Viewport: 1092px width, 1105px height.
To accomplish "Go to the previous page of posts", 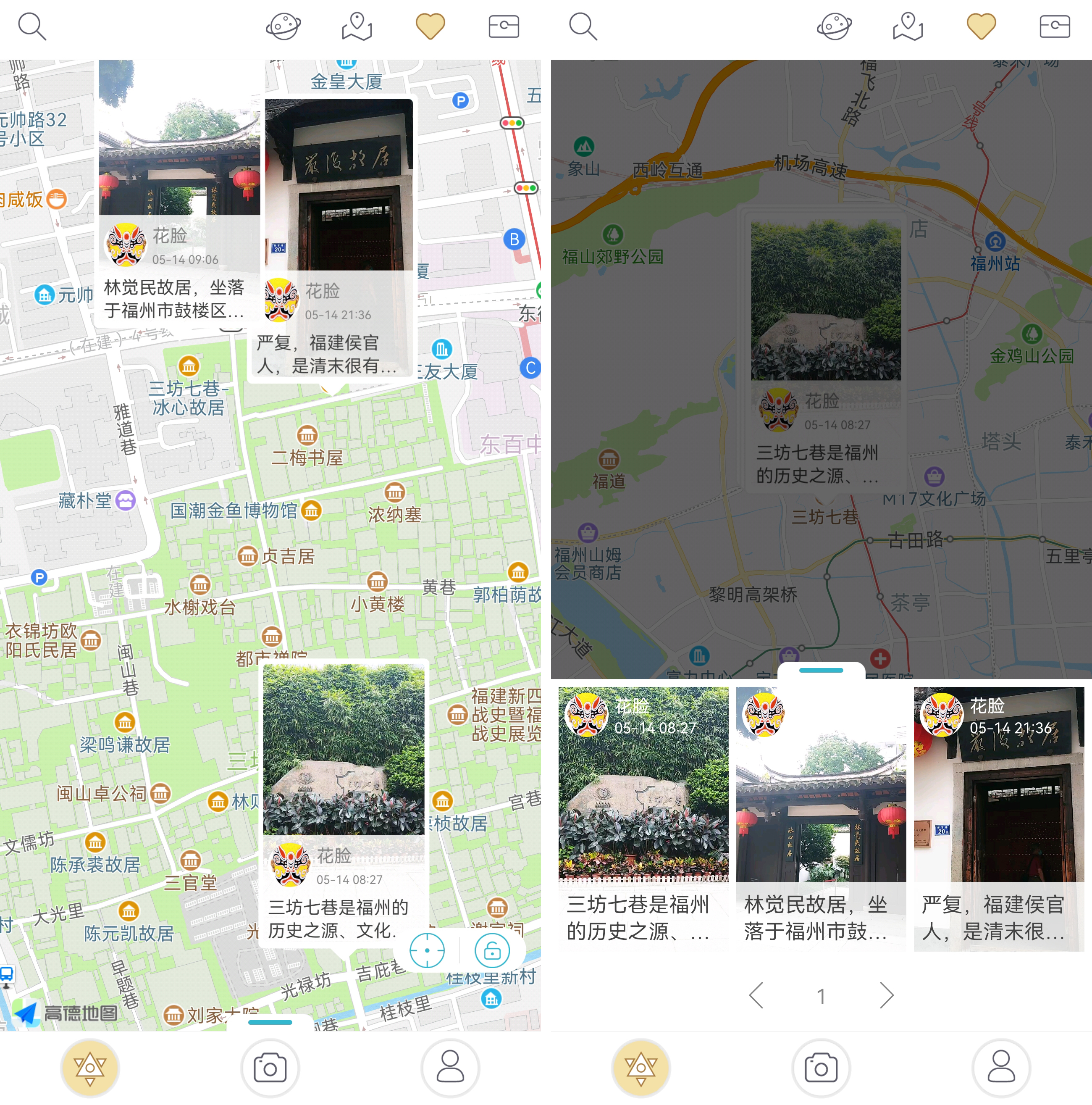I will click(x=756, y=996).
